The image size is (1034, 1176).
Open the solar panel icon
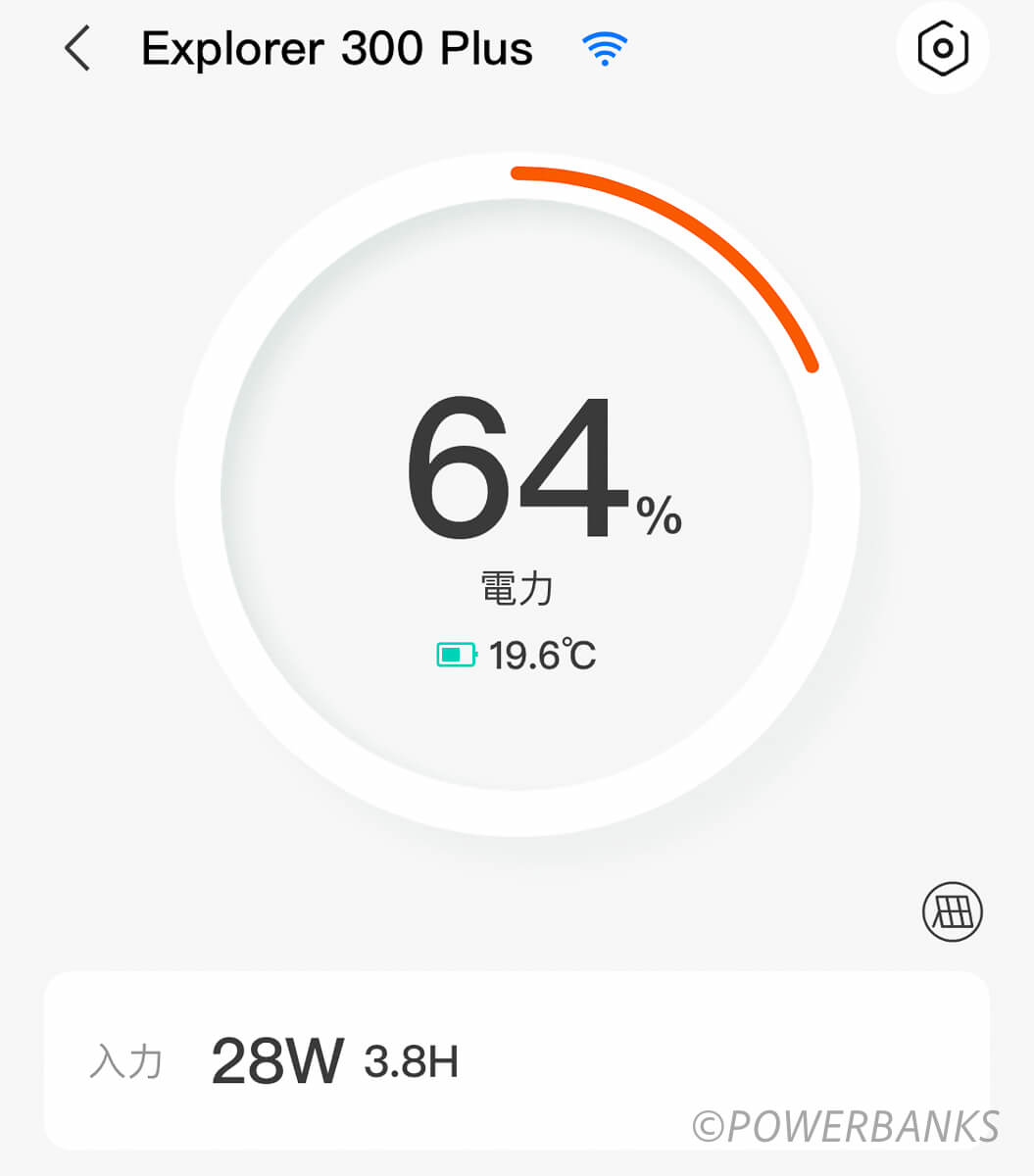click(x=952, y=912)
